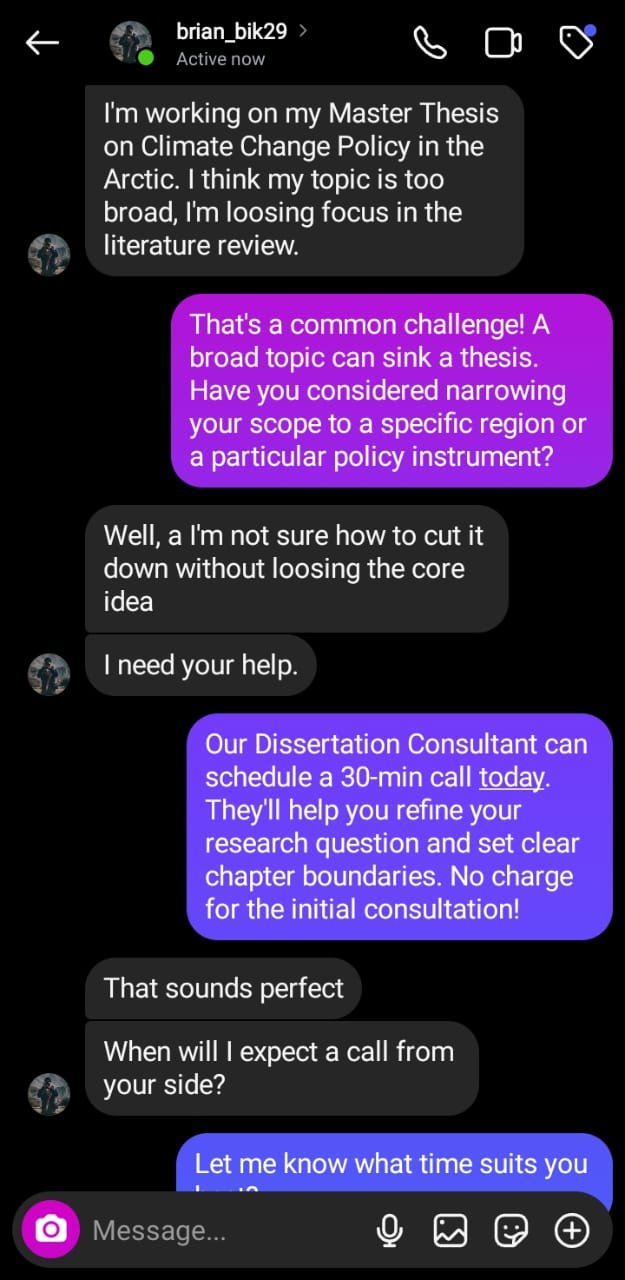Go back to the chat list
The height and width of the screenshot is (1280, 625).
click(x=42, y=43)
